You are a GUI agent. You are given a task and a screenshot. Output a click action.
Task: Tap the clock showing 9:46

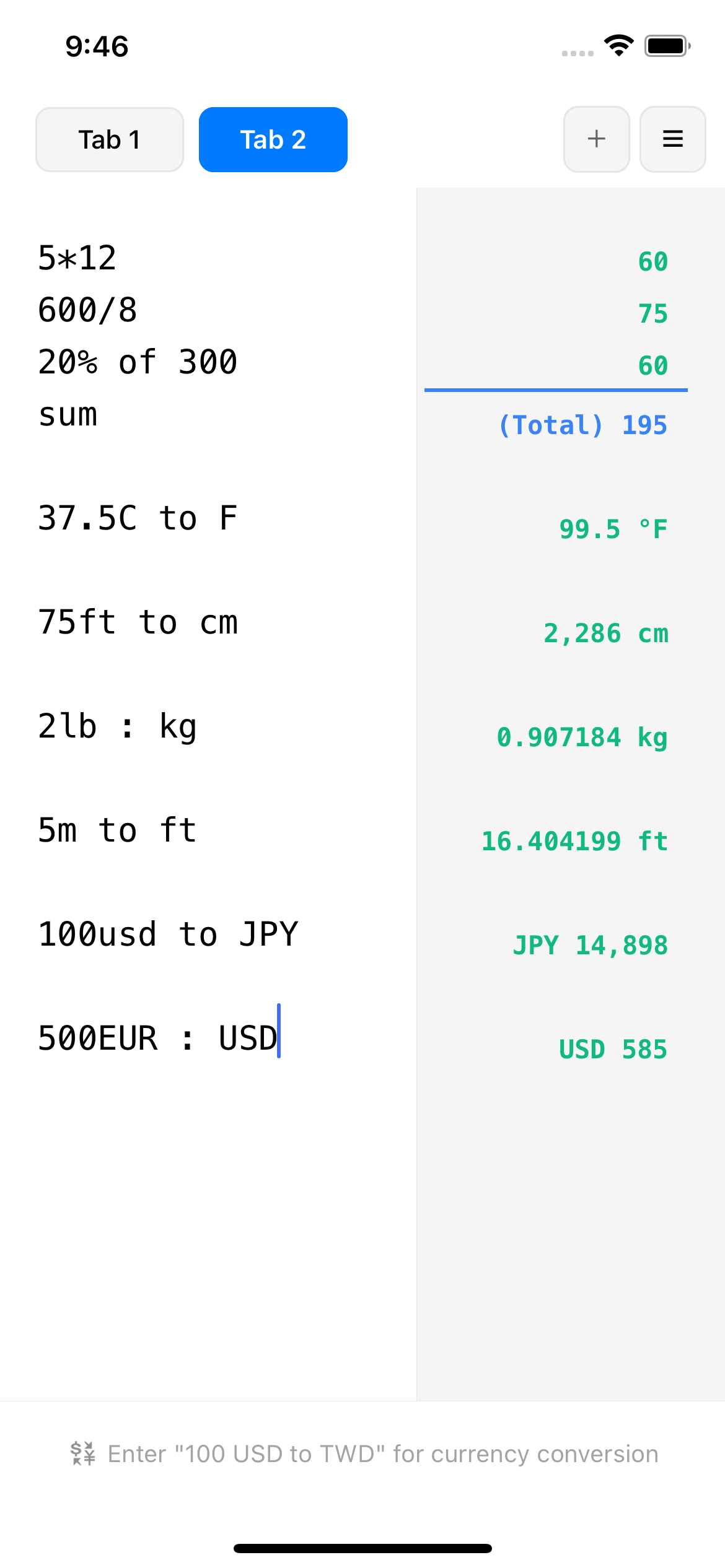tap(96, 45)
